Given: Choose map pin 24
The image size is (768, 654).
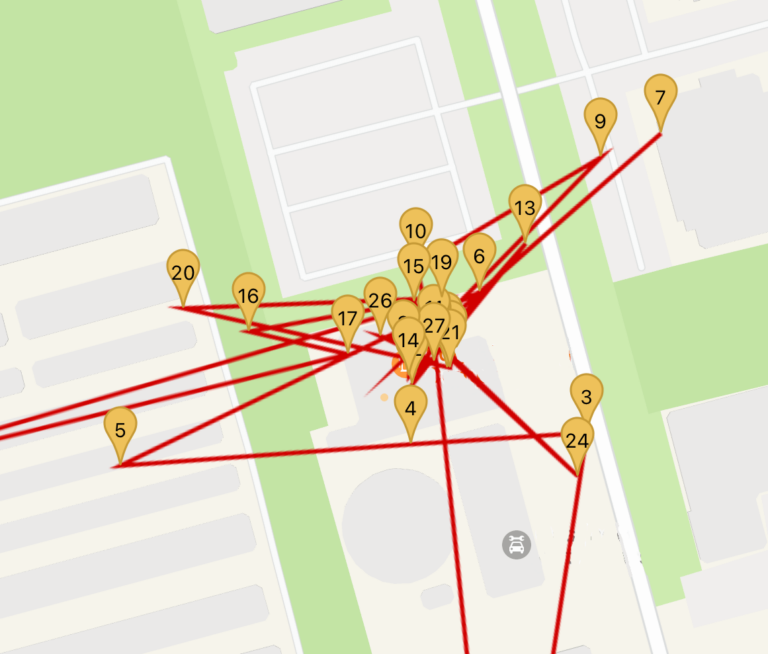Looking at the screenshot, I should point(577,441).
